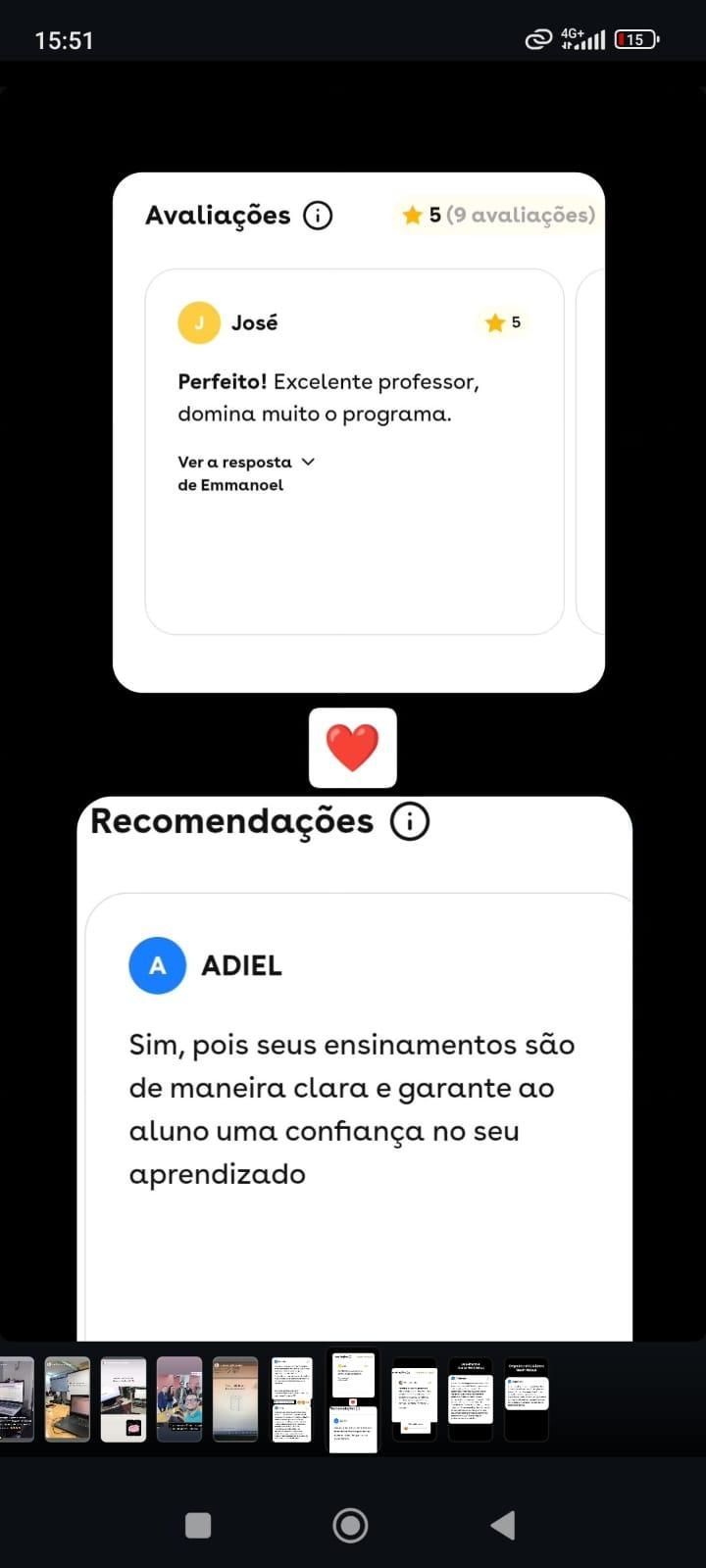The height and width of the screenshot is (1568, 706).
Task: Open the thumbnail with a pink icon at its bottom
Action: 124,1399
